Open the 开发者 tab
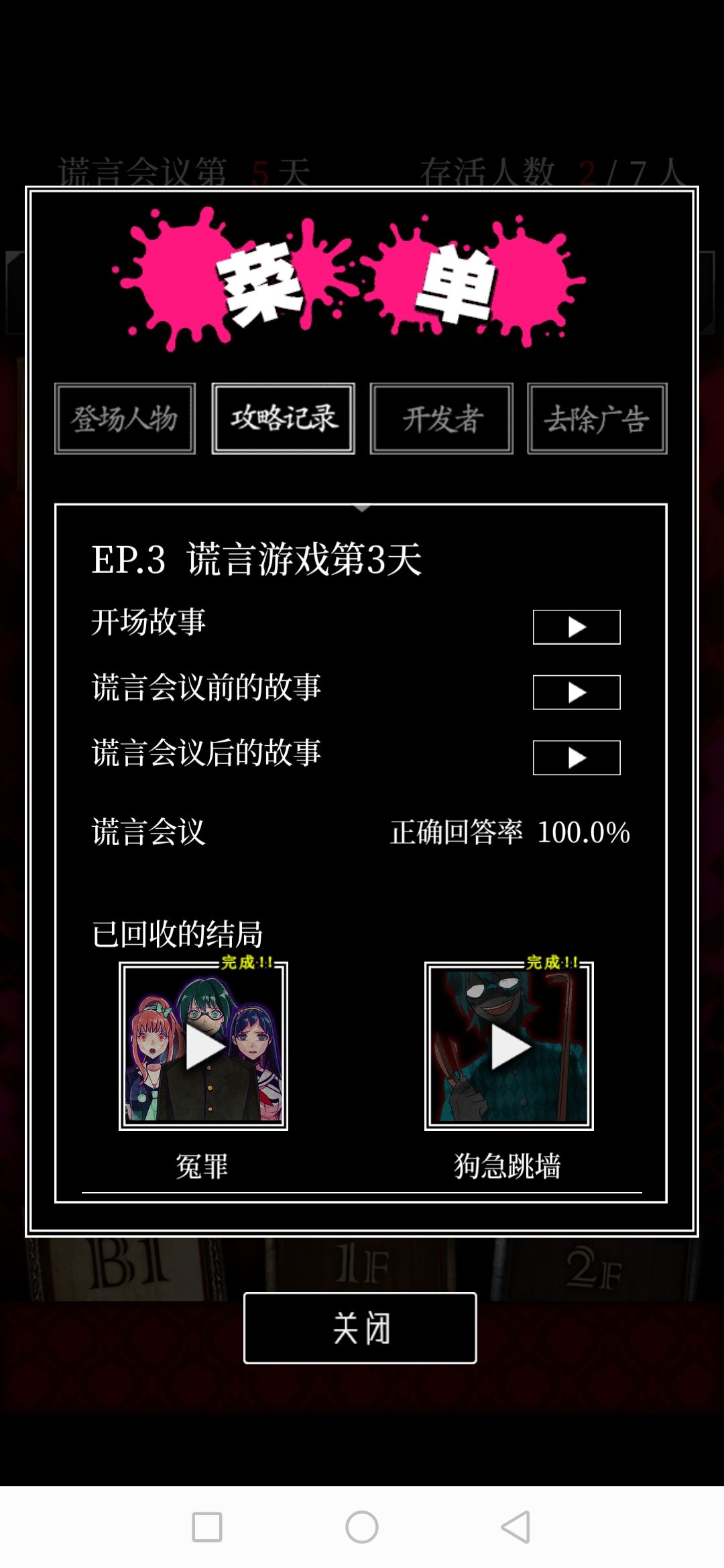 click(441, 419)
